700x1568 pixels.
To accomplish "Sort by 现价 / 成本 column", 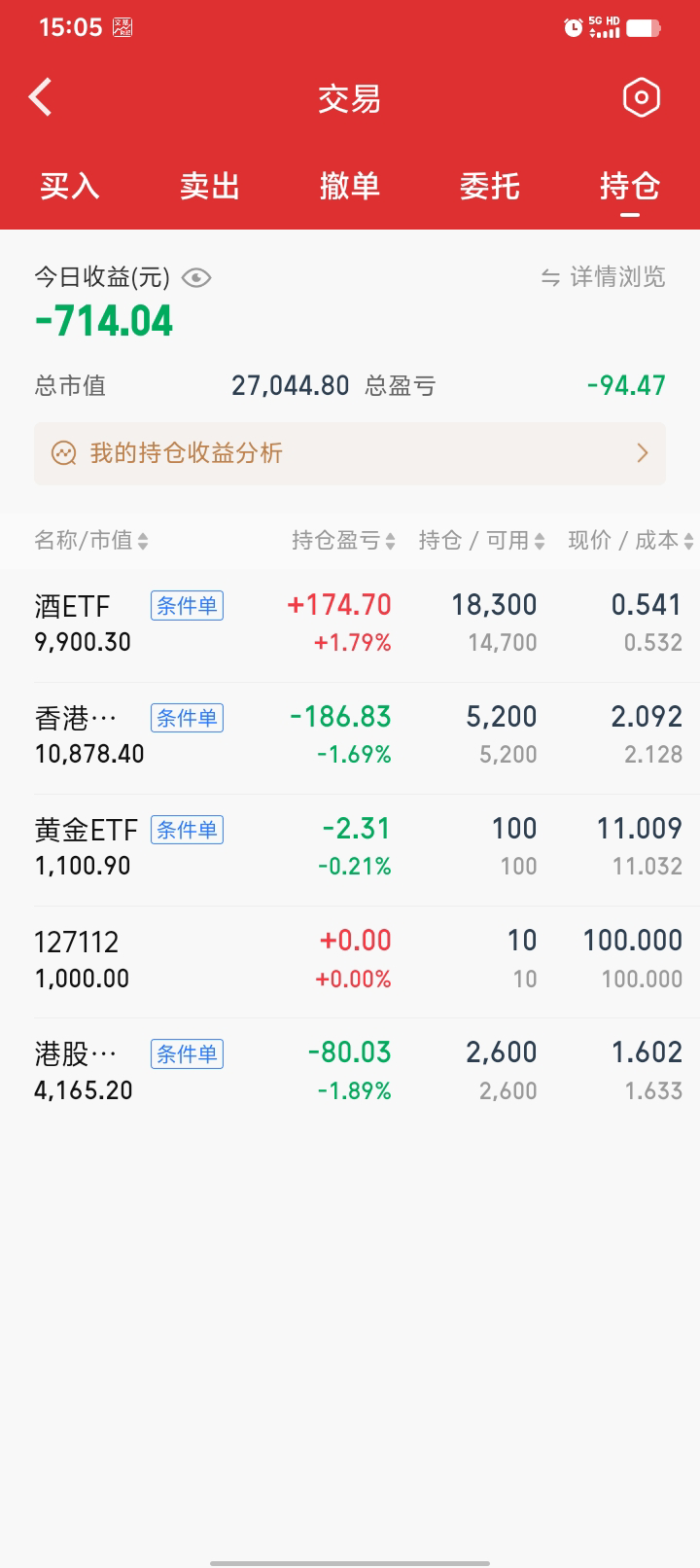I will click(630, 541).
